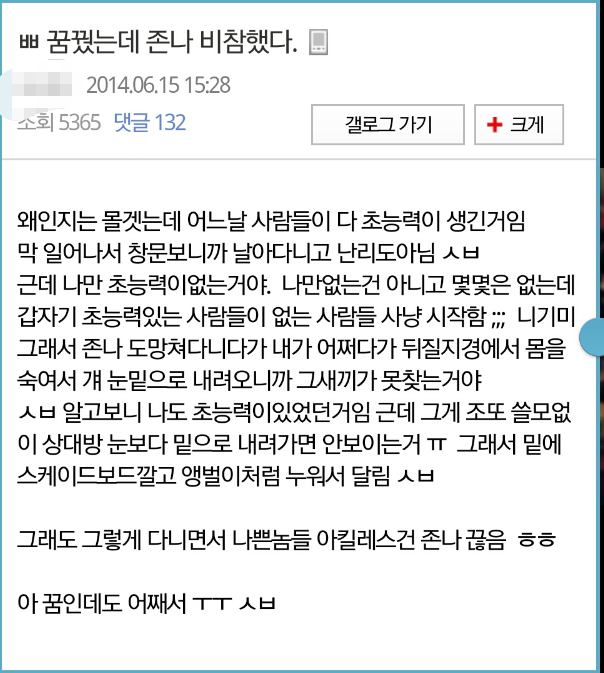Open the 갤로그 가기 button
Image resolution: width=604 pixels, height=673 pixels.
point(388,125)
